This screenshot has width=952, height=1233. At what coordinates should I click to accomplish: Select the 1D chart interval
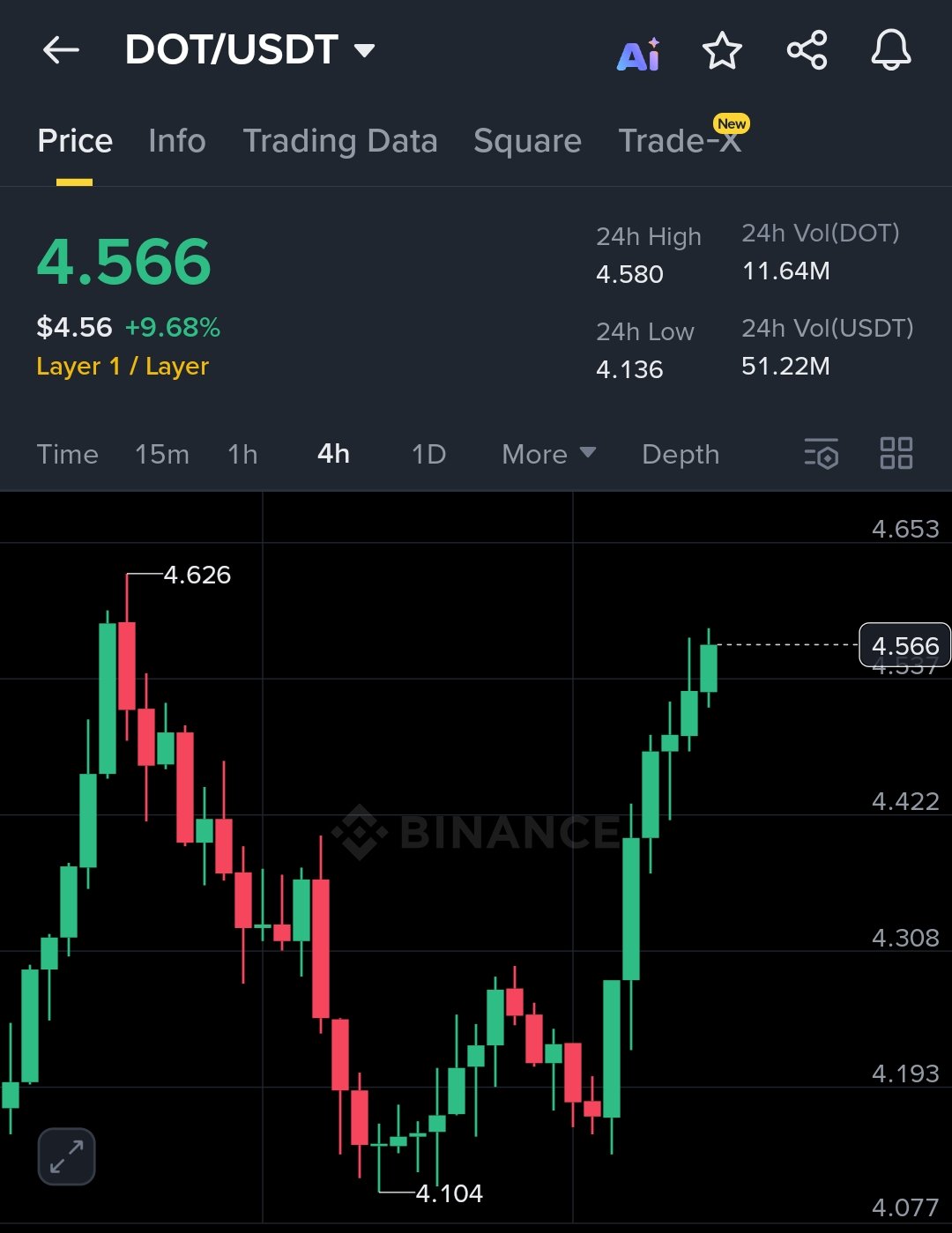428,455
